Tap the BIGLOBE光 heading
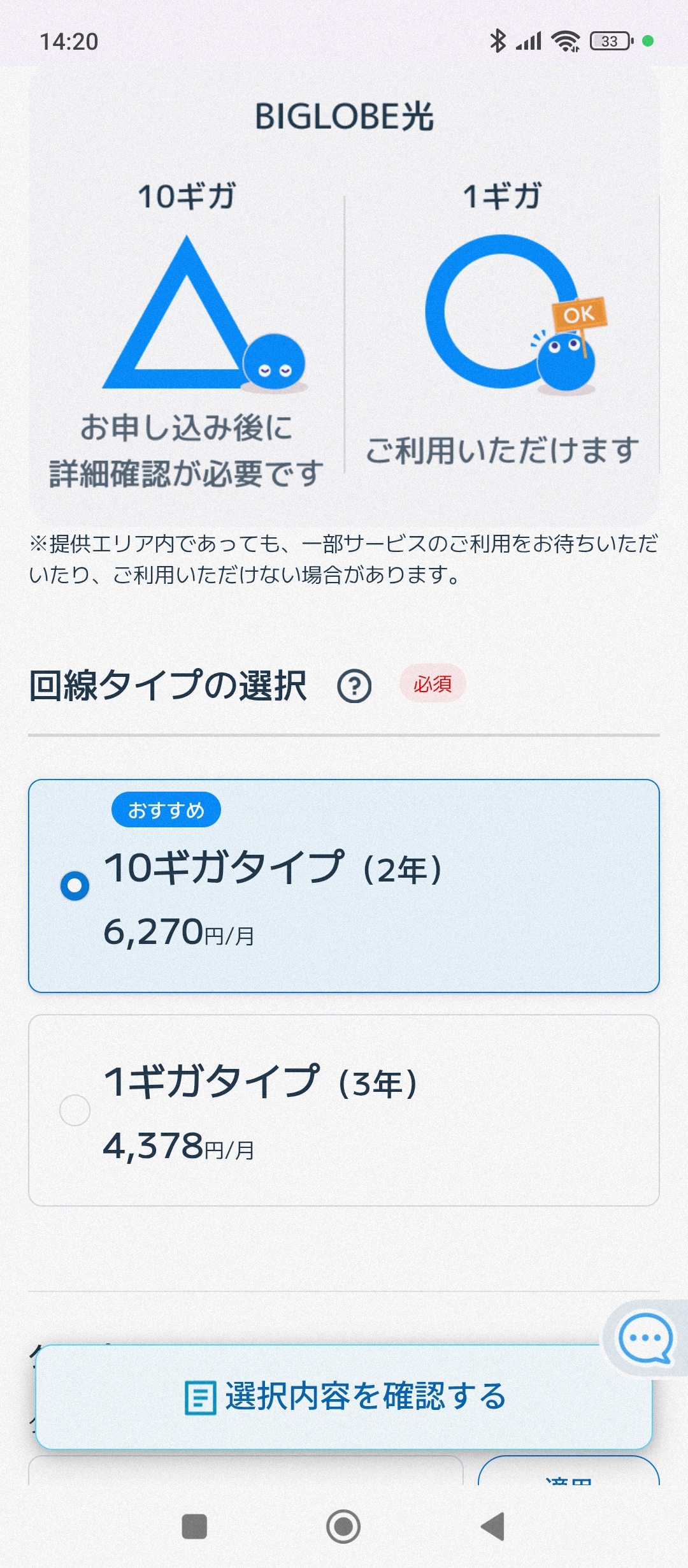The image size is (688, 1568). (x=344, y=115)
